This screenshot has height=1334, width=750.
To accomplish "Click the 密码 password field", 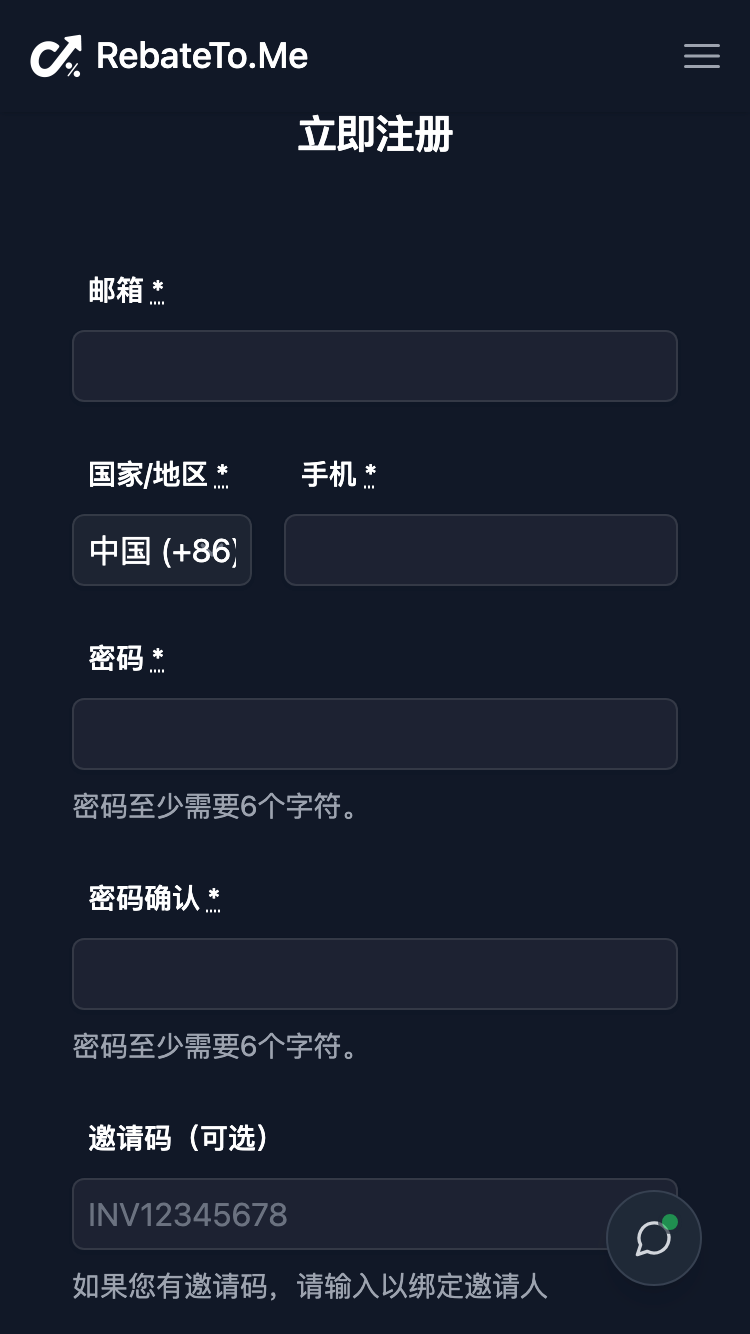I will pos(374,733).
